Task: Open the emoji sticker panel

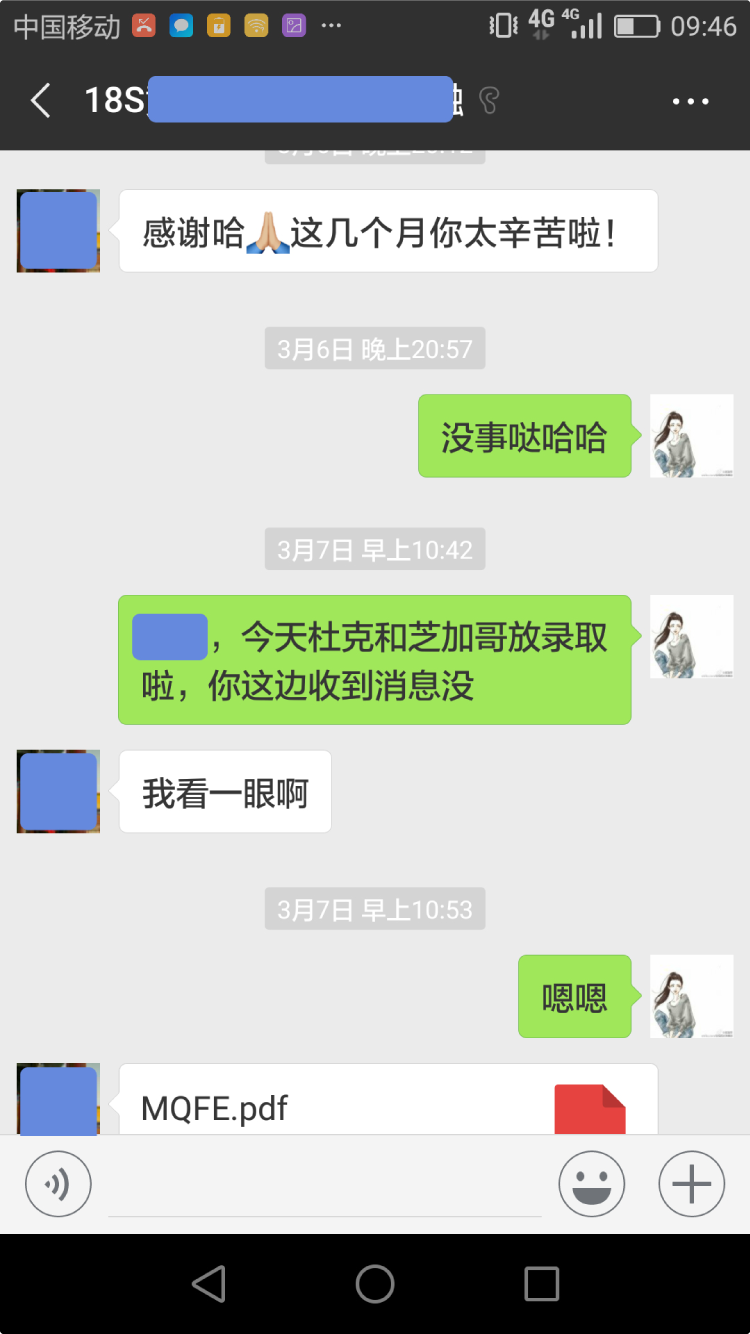Action: pos(592,1184)
